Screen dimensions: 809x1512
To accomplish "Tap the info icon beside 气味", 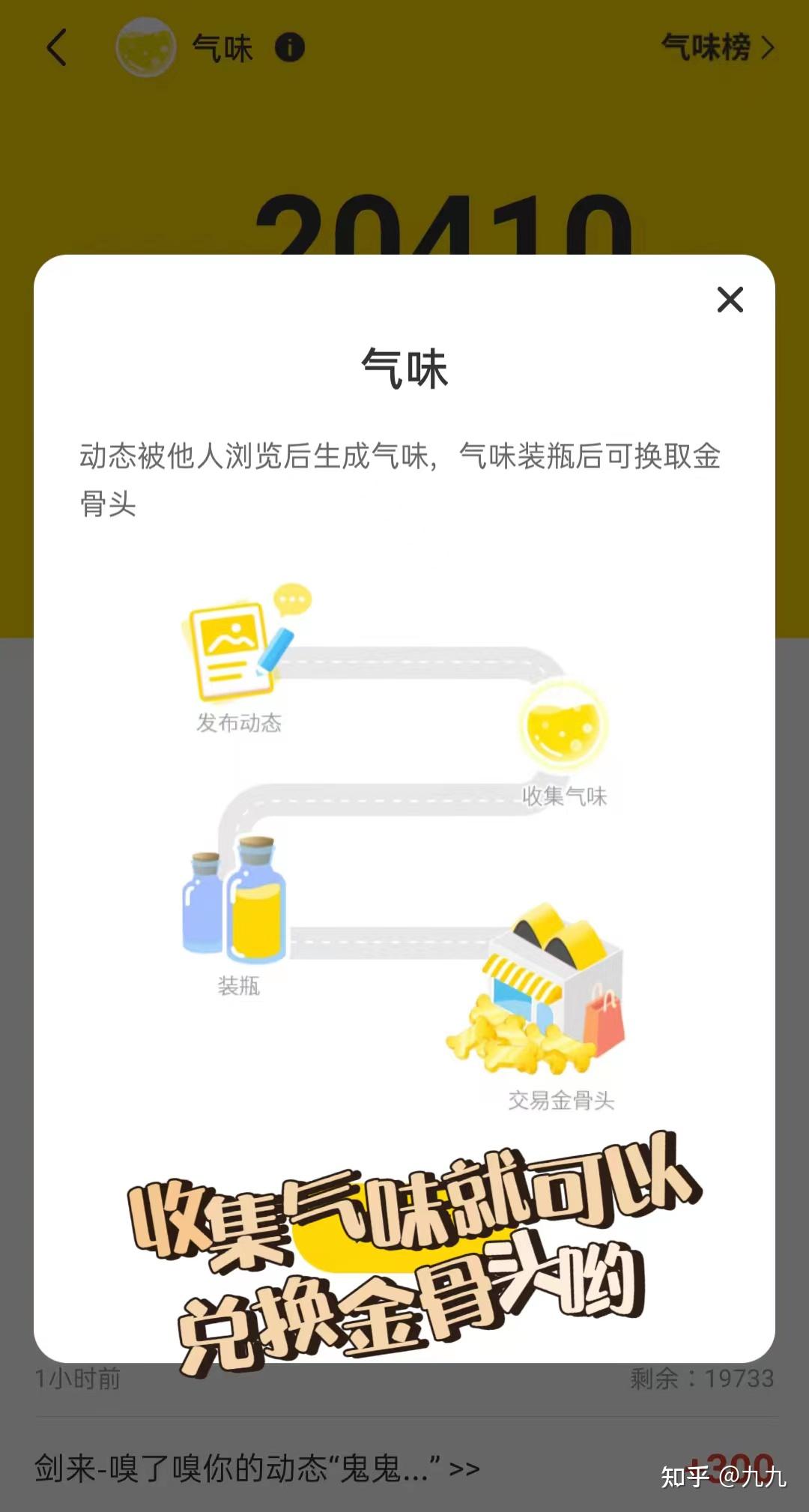I will coord(290,48).
